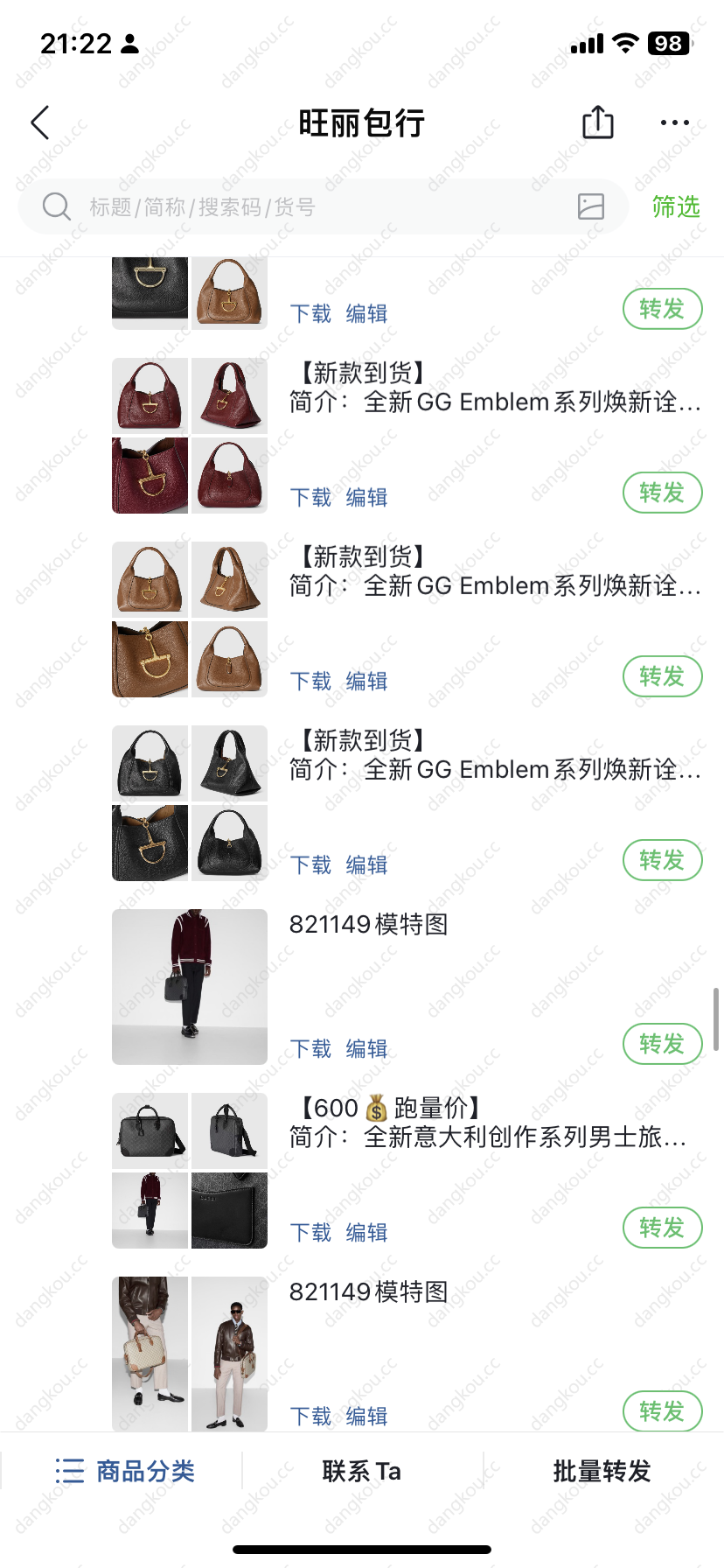Download the 600 跑量价 travel bag images

[310, 1232]
